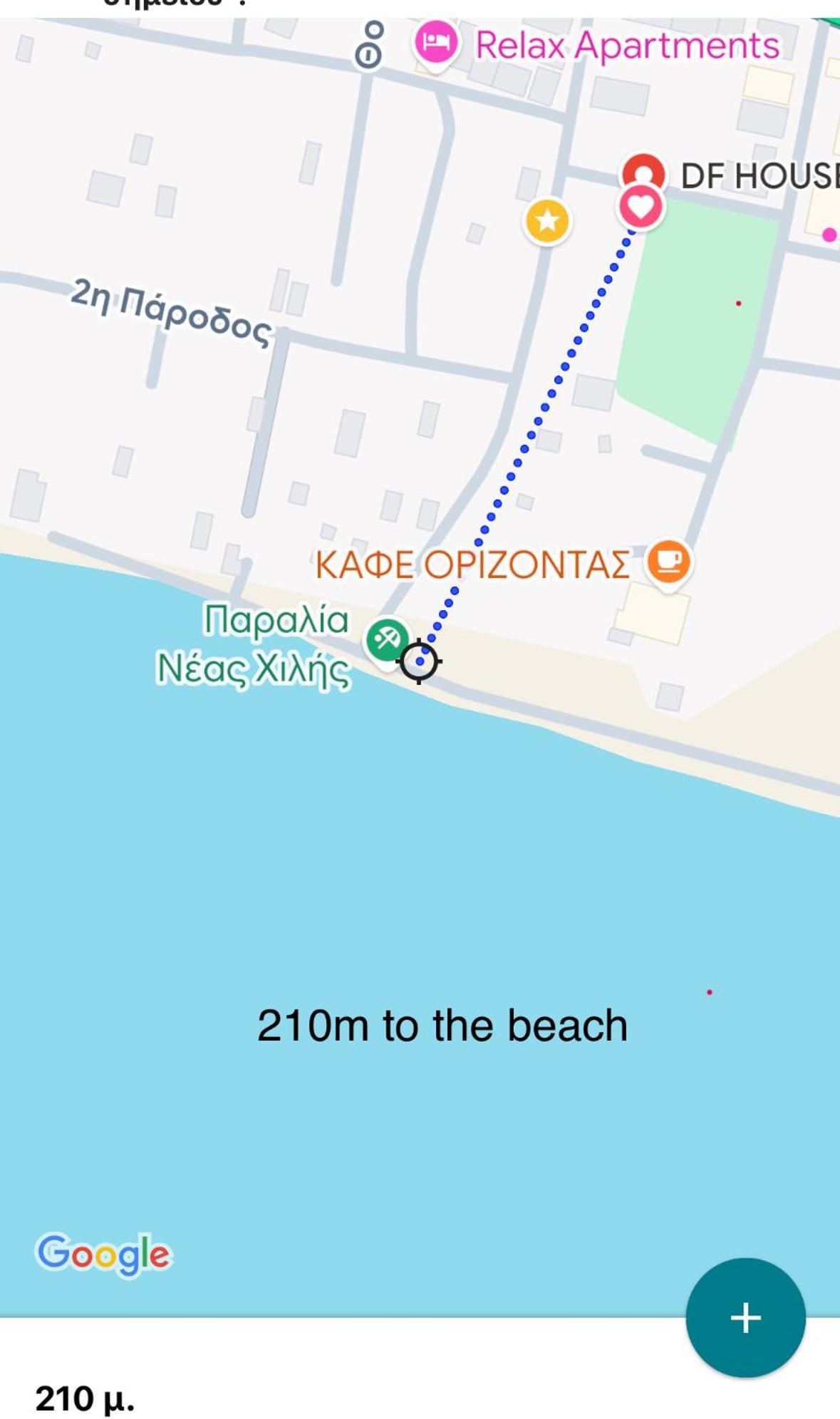Select the DF HOUSE red pin

click(643, 170)
